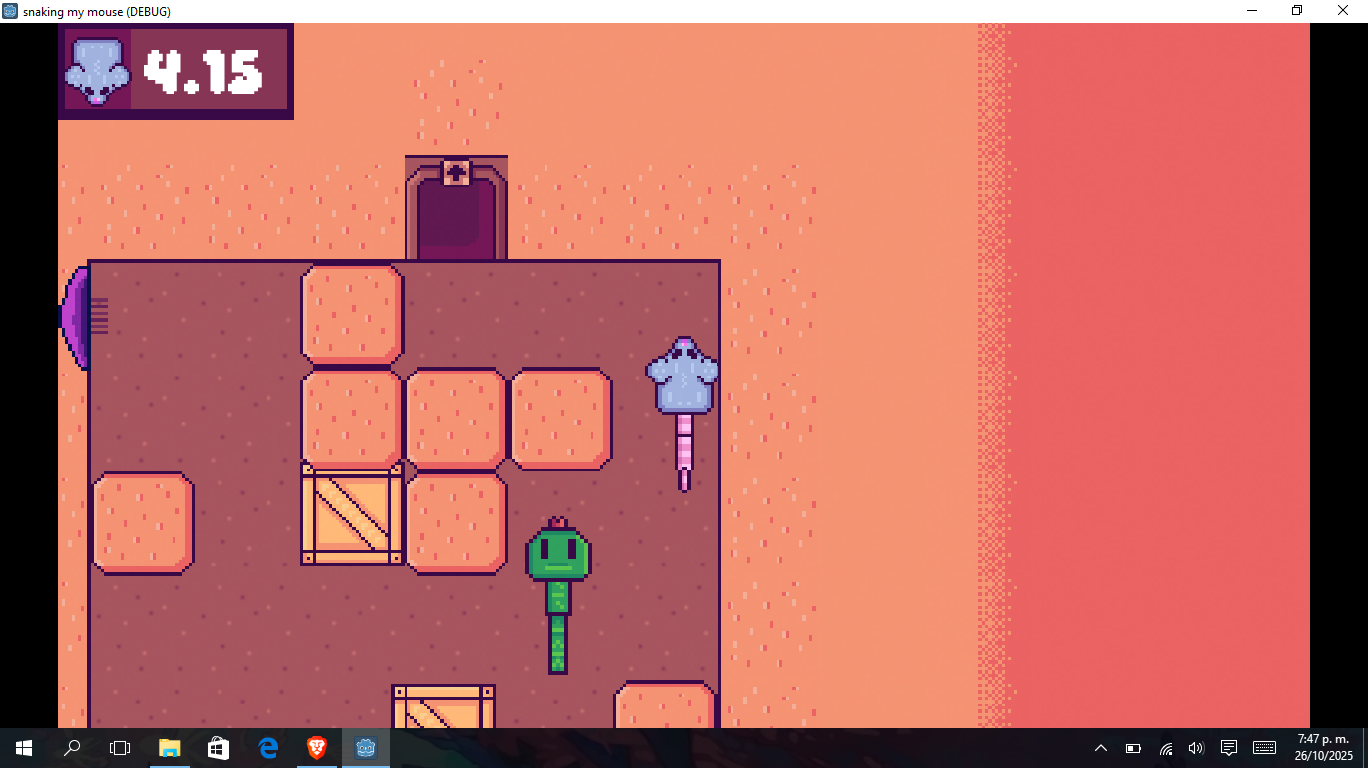1368x768 pixels.
Task: Open the touch keyboard from tray
Action: 1264,748
